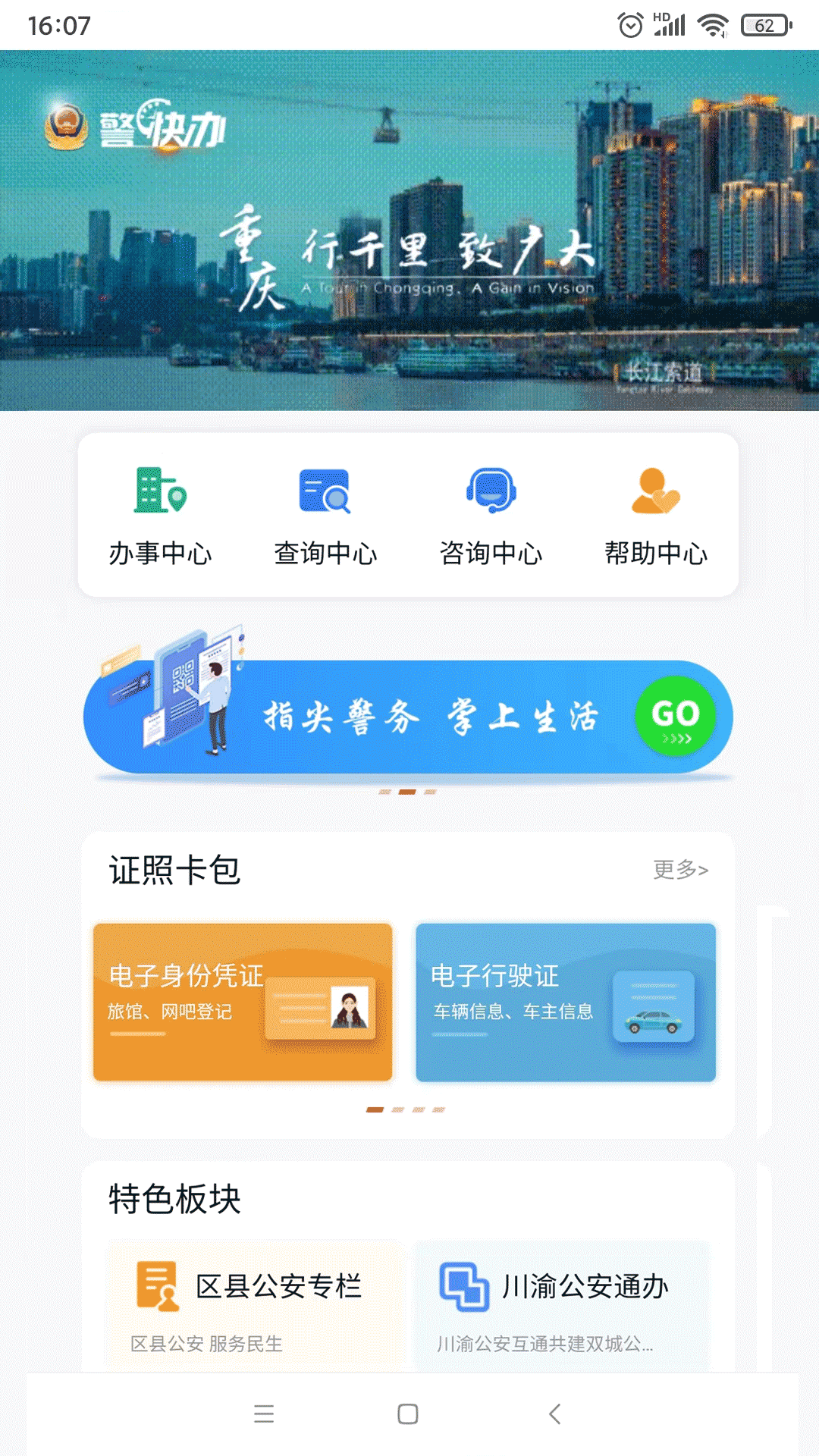Open the 电子行驶证 card
The height and width of the screenshot is (1456, 819).
pyautogui.click(x=566, y=1002)
